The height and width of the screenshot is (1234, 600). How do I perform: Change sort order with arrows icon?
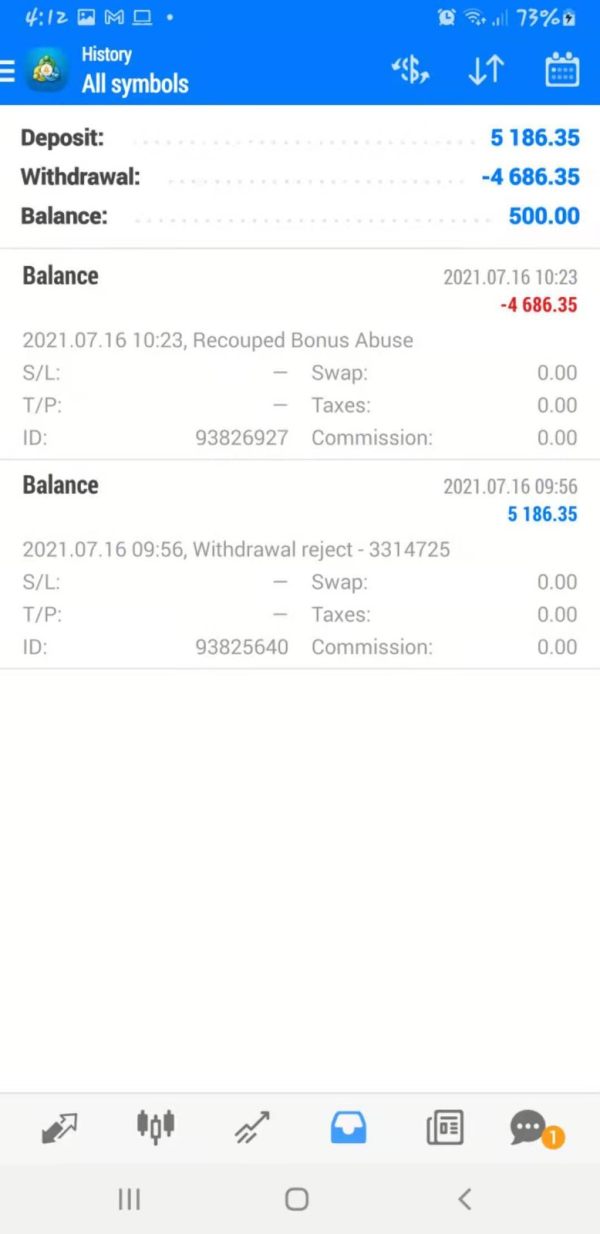click(486, 70)
